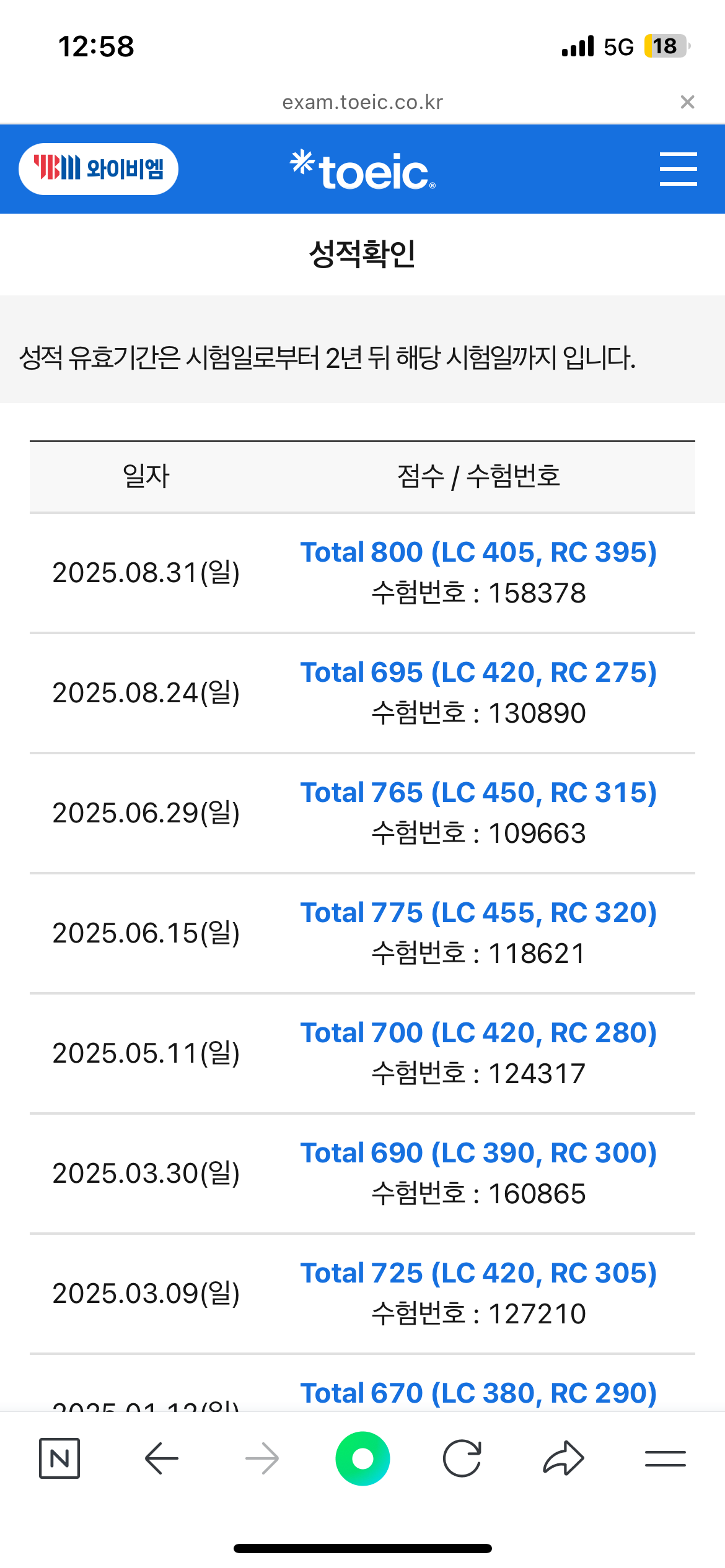Go back to the previous page
The width and height of the screenshot is (725, 1568).
(161, 1458)
